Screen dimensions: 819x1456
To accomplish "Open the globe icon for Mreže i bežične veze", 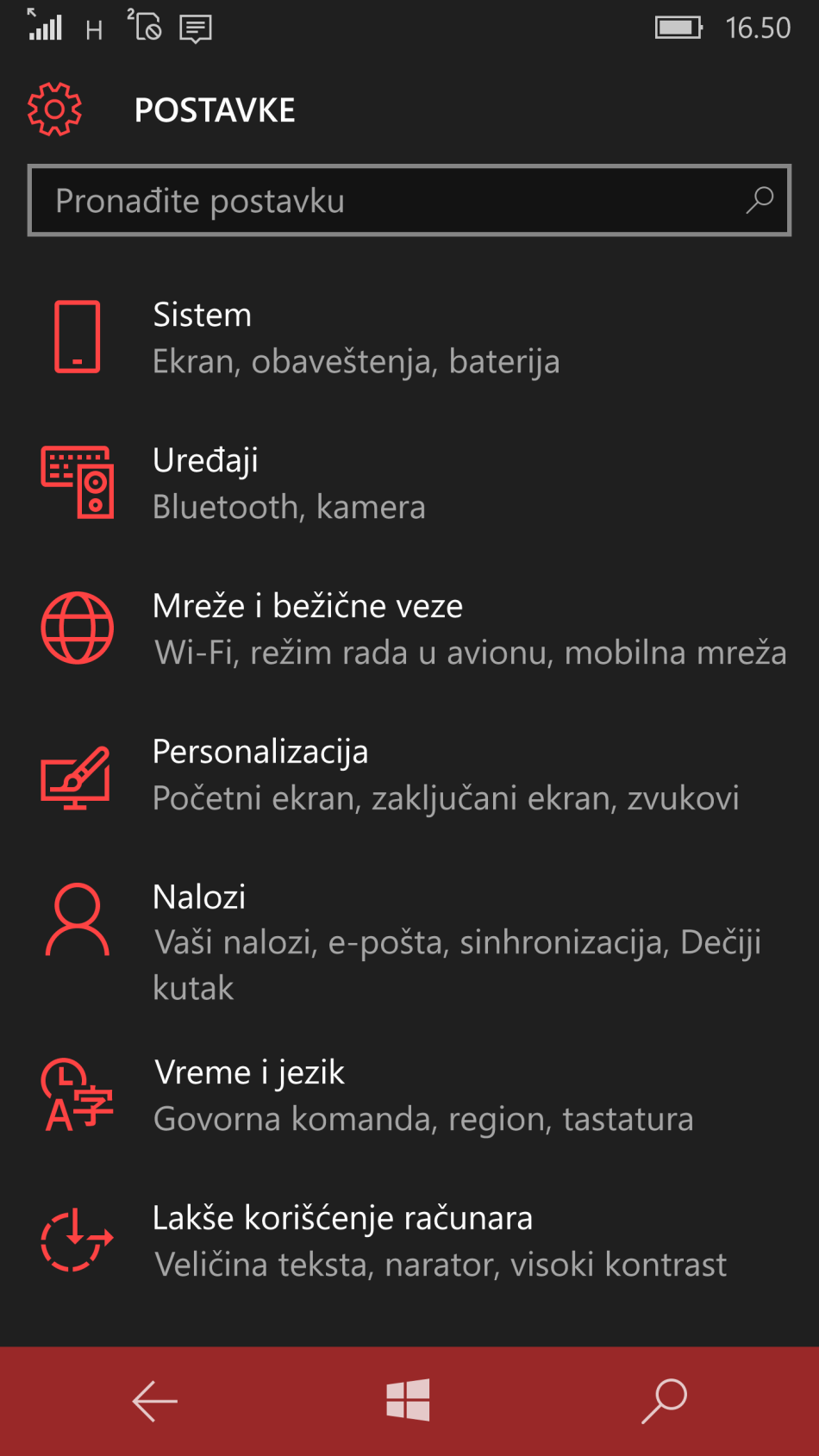I will tap(77, 628).
